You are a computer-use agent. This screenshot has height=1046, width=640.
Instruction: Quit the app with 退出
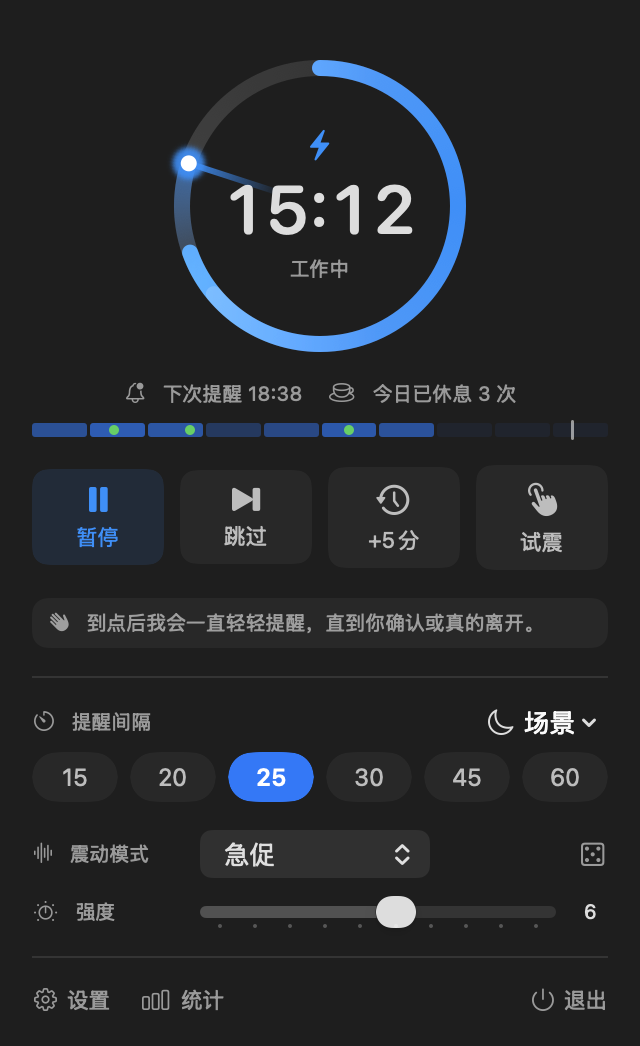[x=569, y=1000]
